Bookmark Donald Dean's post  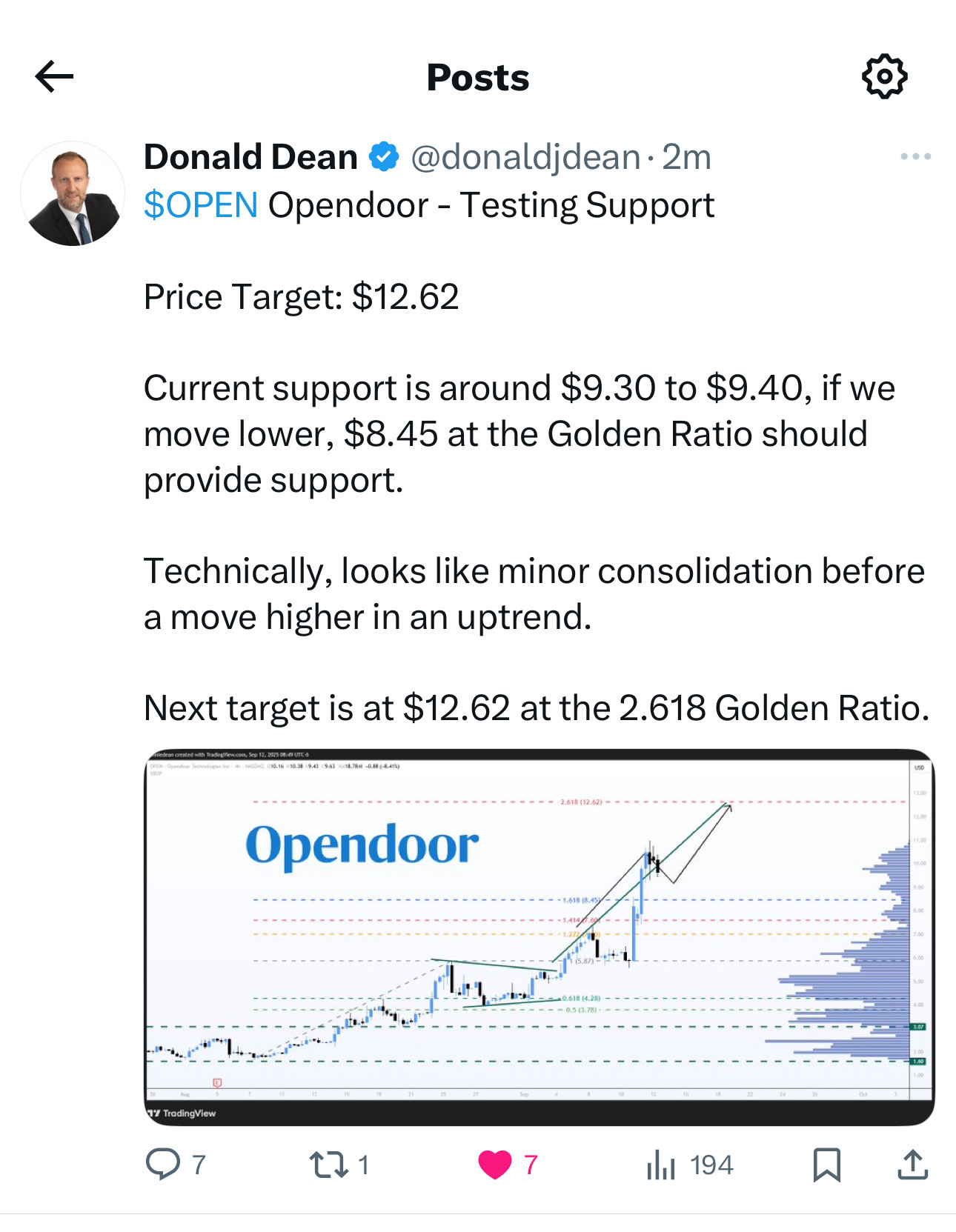826,1164
